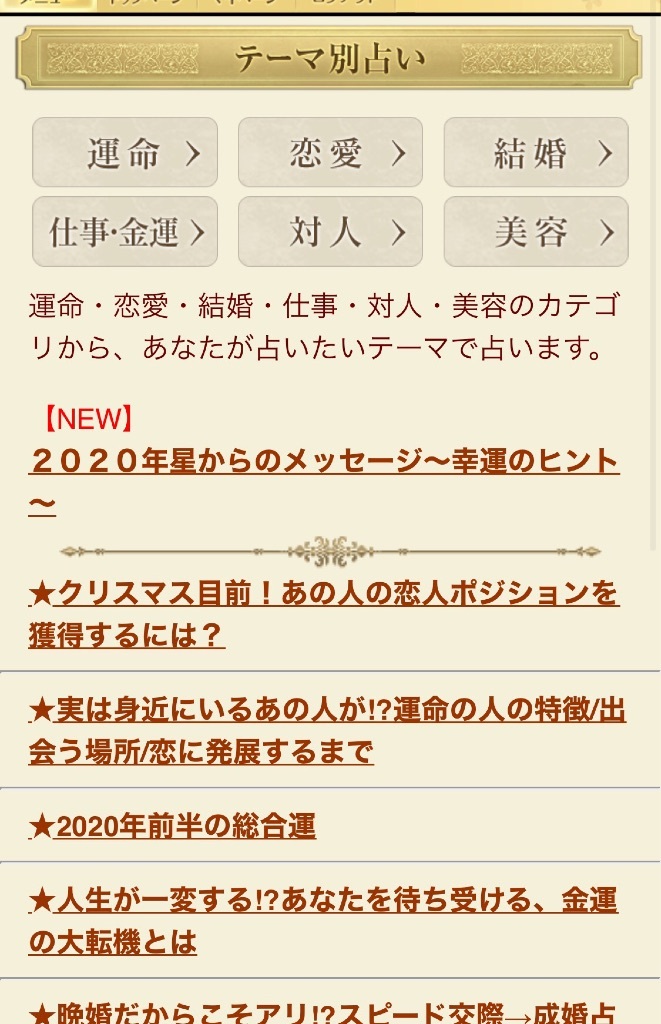The height and width of the screenshot is (1024, 661).
Task: Open ２０２０年星からのメッセージ link
Action: tap(323, 462)
